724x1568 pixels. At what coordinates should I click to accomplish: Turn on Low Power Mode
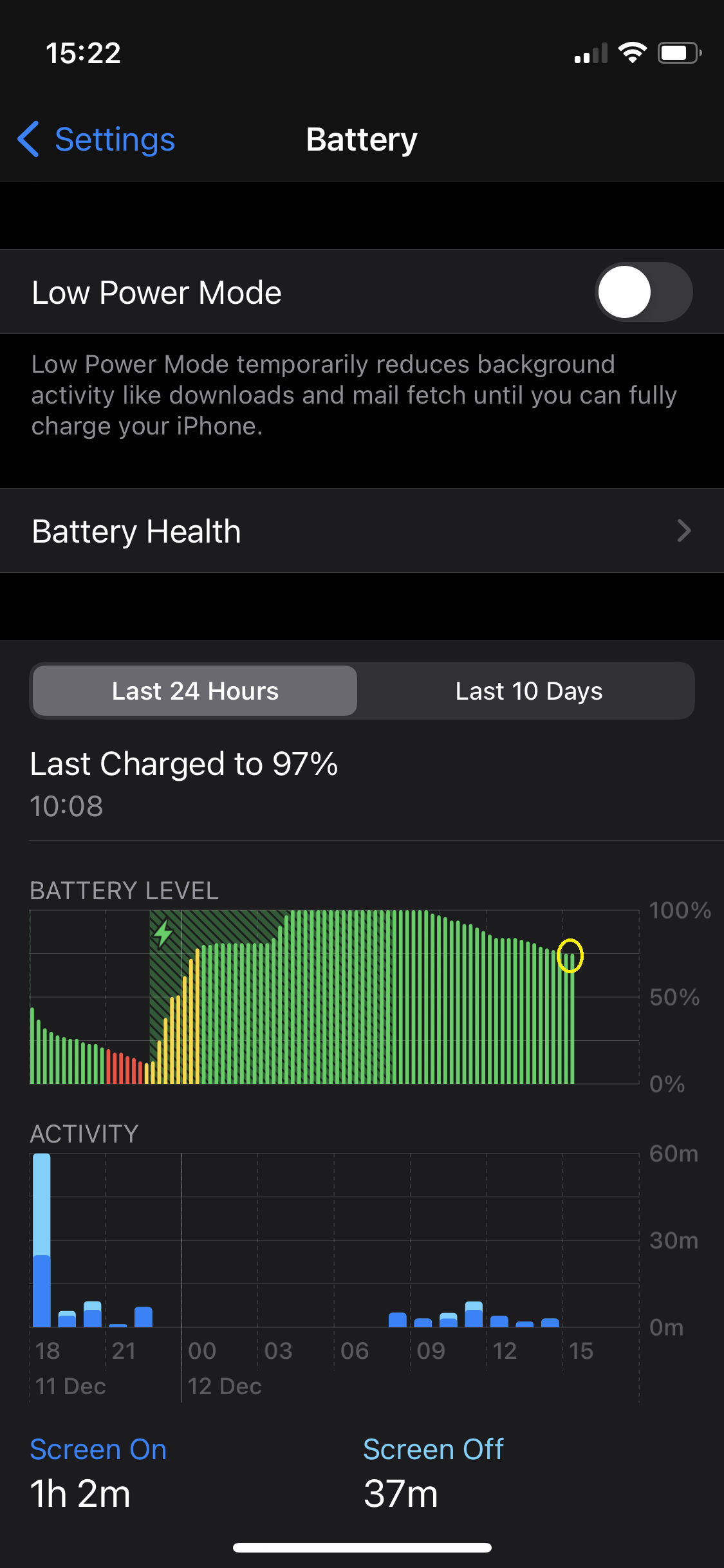[643, 292]
